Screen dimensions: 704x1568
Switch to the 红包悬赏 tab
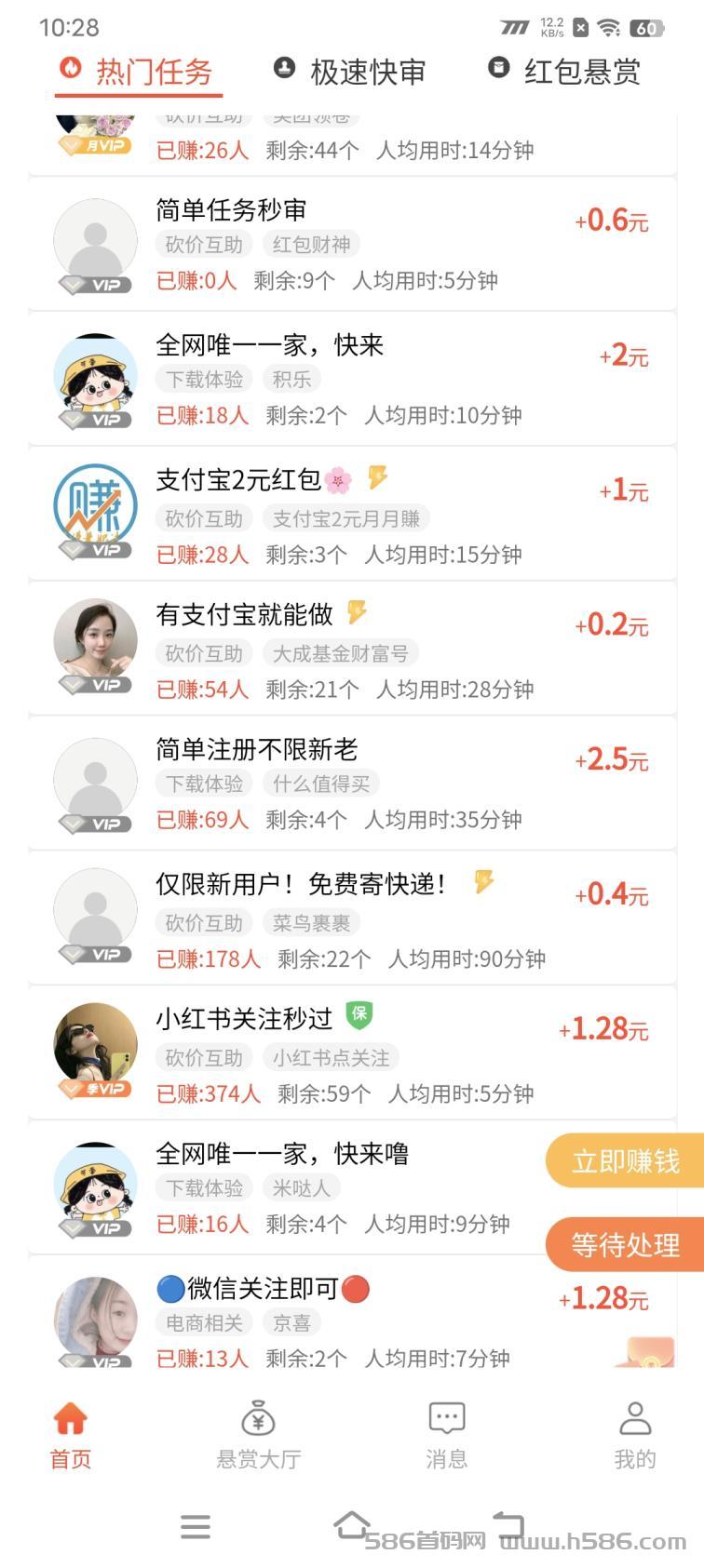coord(564,72)
